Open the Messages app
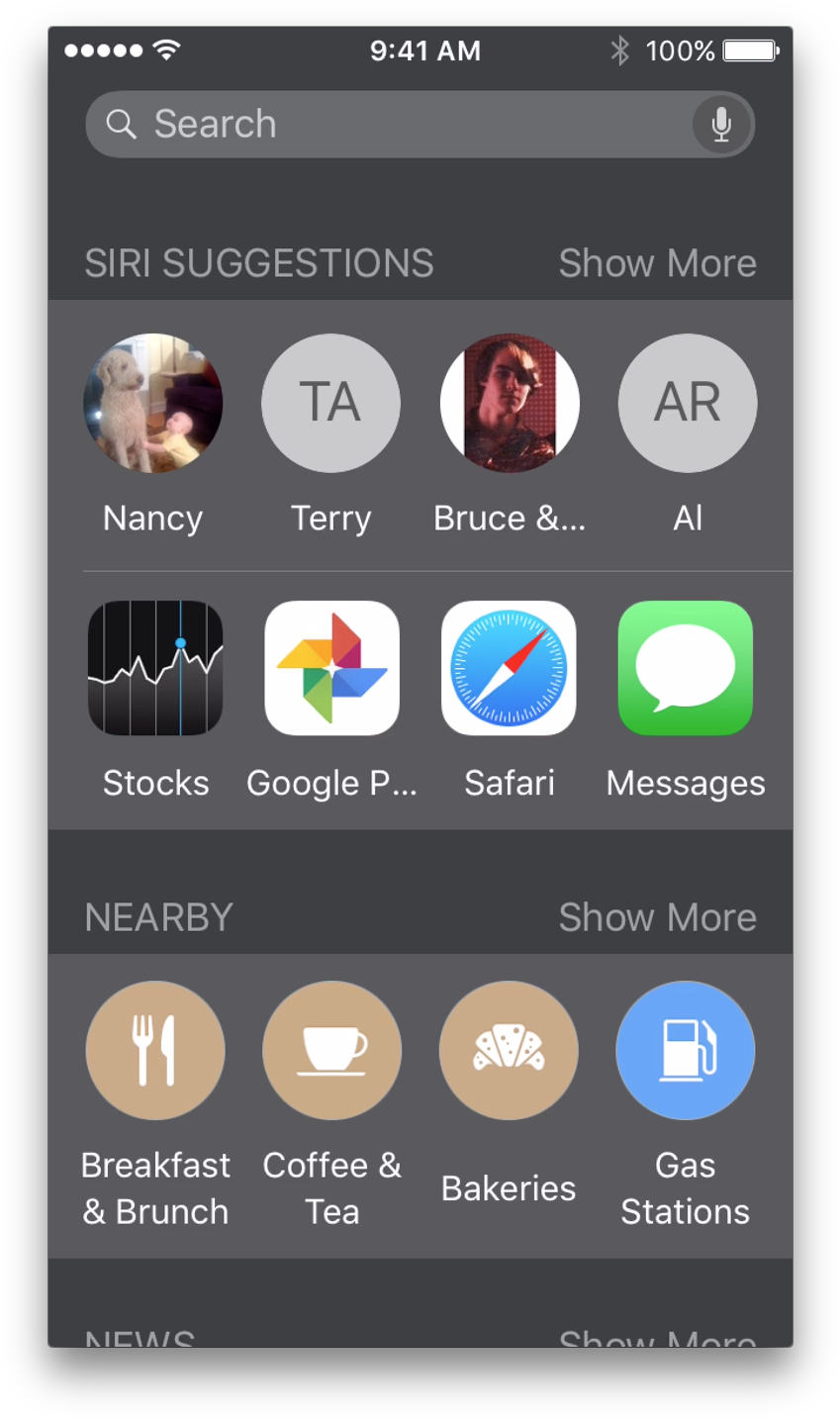This screenshot has height=1420, width=840. pos(686,668)
